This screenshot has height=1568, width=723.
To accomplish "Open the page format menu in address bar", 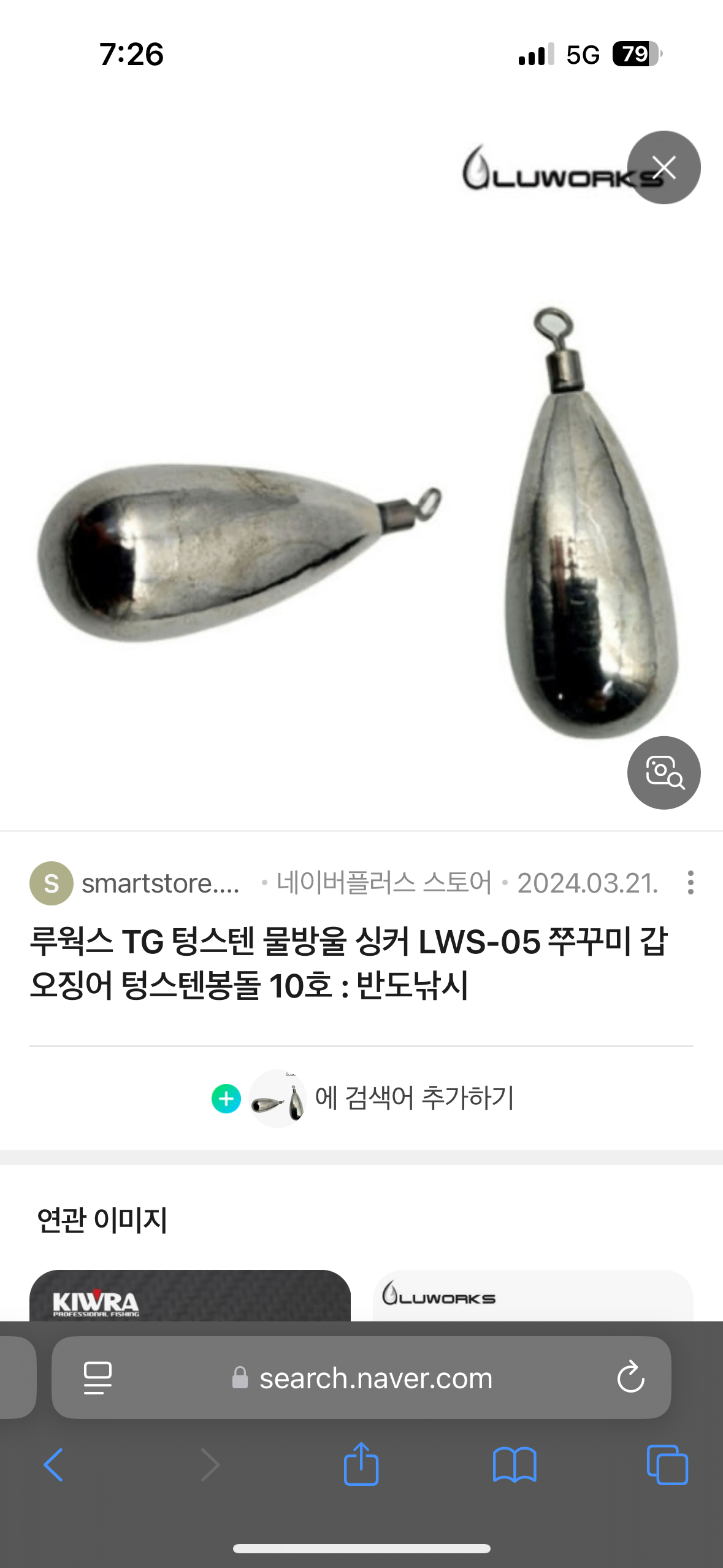I will 98,1378.
